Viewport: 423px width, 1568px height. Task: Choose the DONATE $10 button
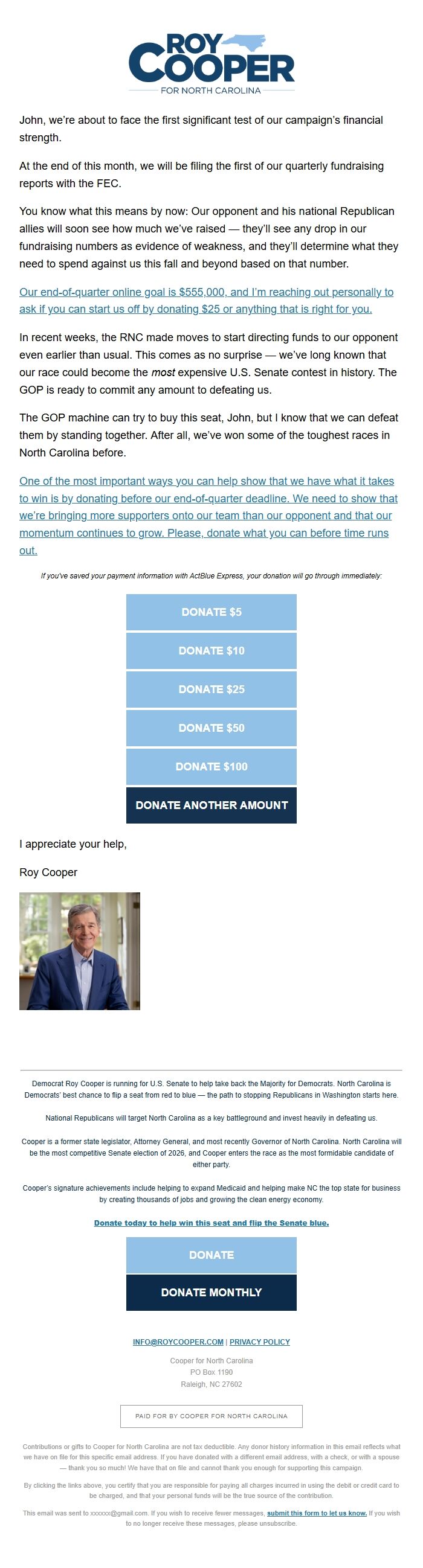tap(211, 651)
